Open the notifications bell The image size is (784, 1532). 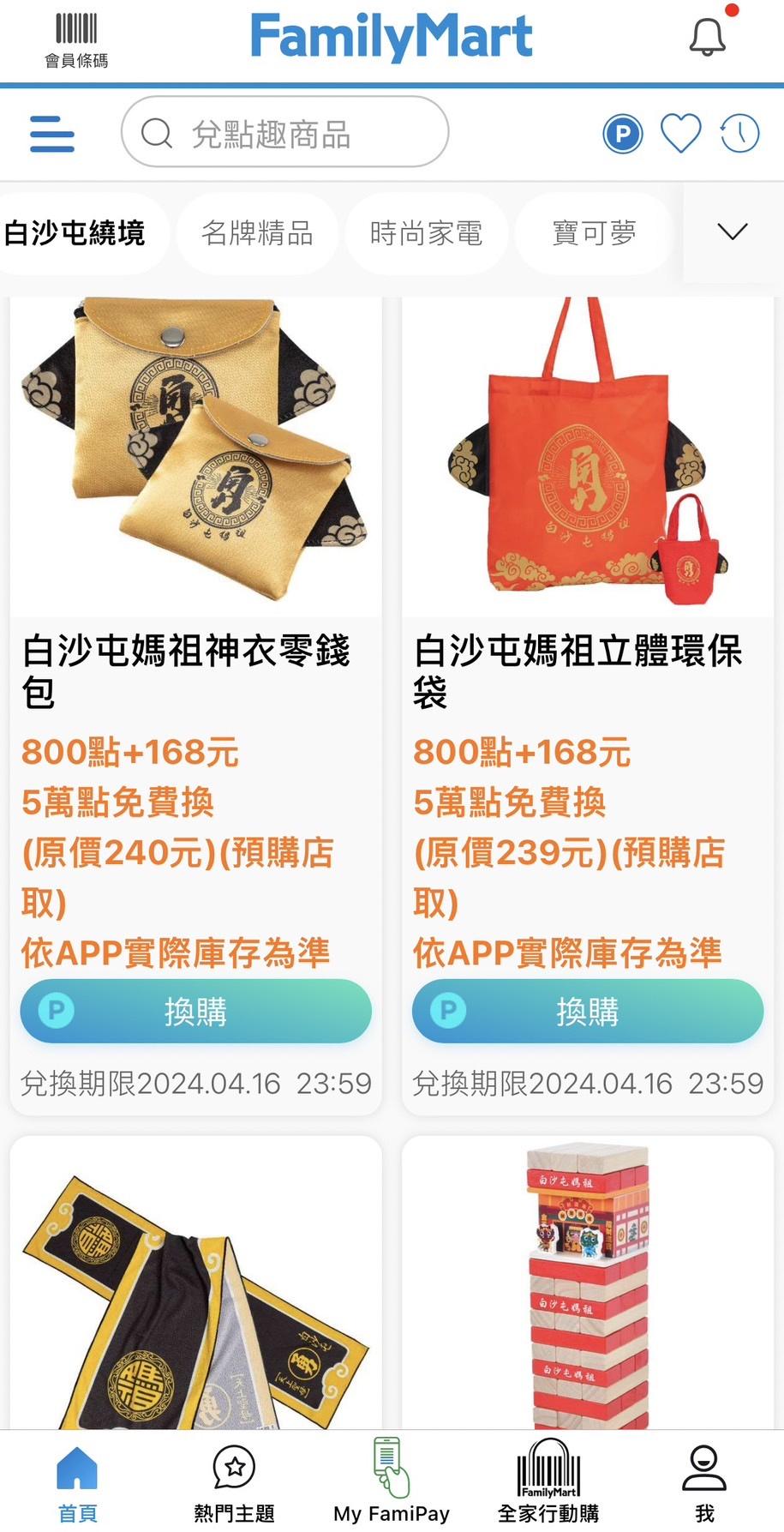tap(708, 37)
